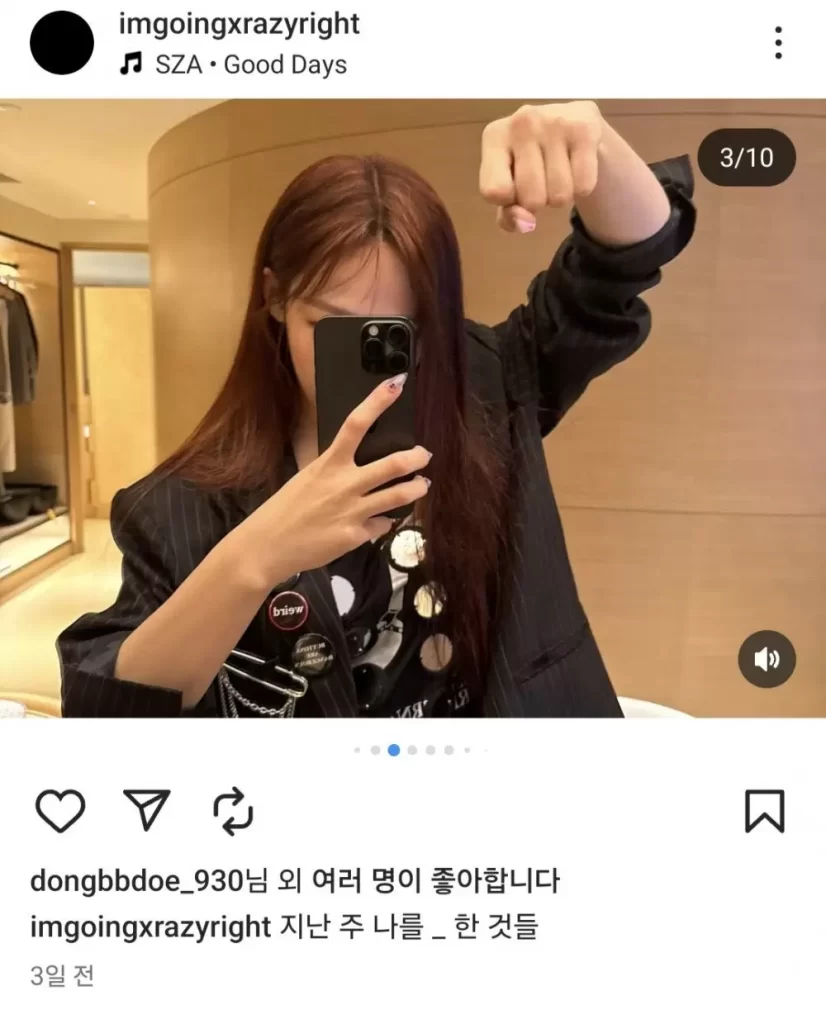Like this post with the heart icon
The width and height of the screenshot is (826, 1024).
coord(61,810)
